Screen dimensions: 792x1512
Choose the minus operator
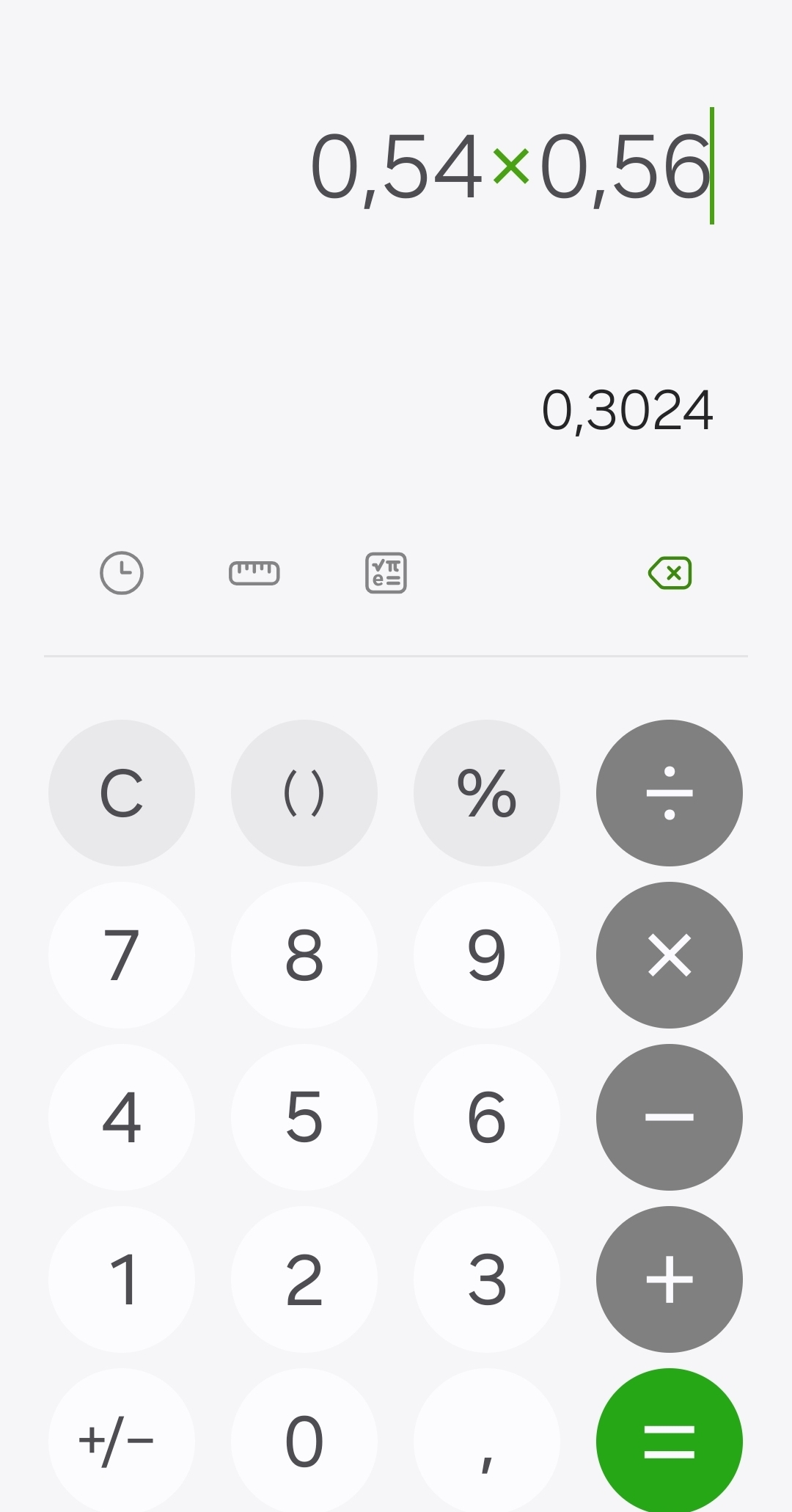(670, 1117)
